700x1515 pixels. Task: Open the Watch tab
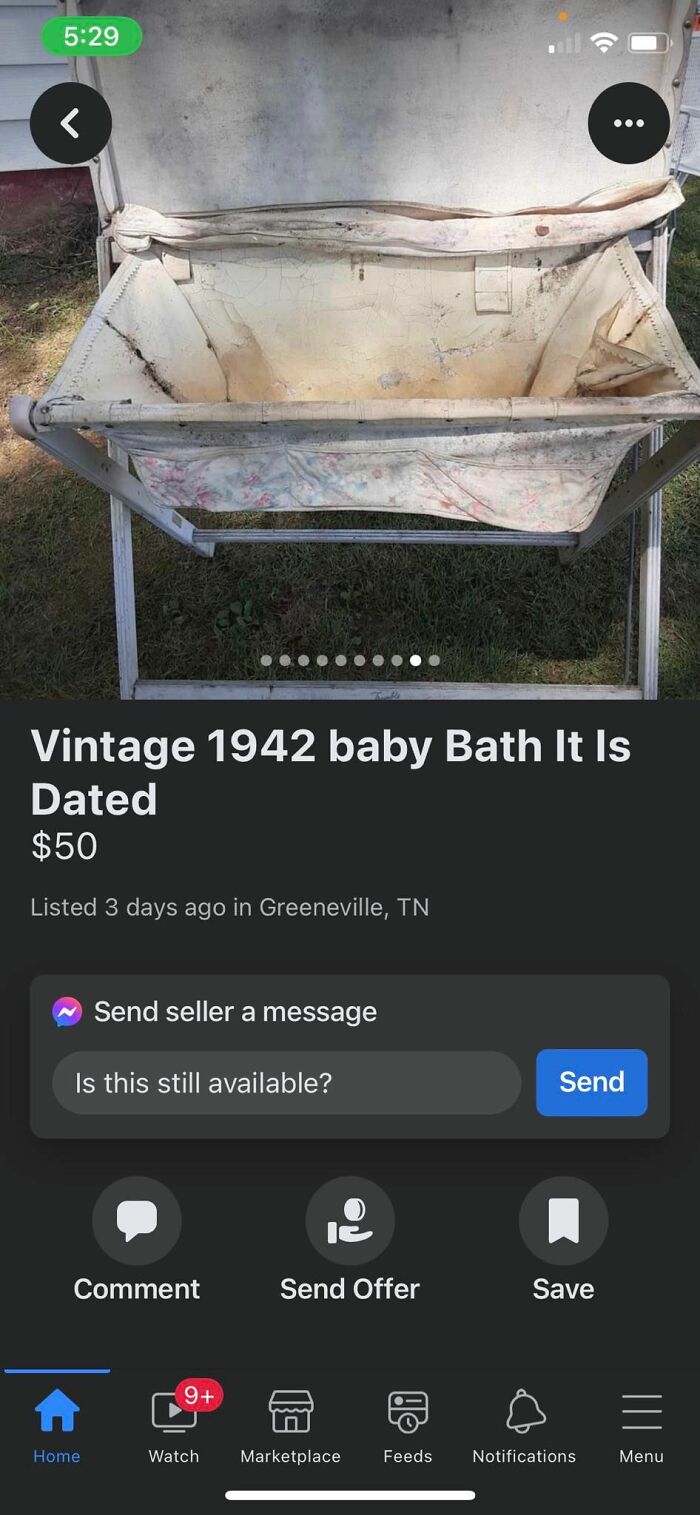174,1424
